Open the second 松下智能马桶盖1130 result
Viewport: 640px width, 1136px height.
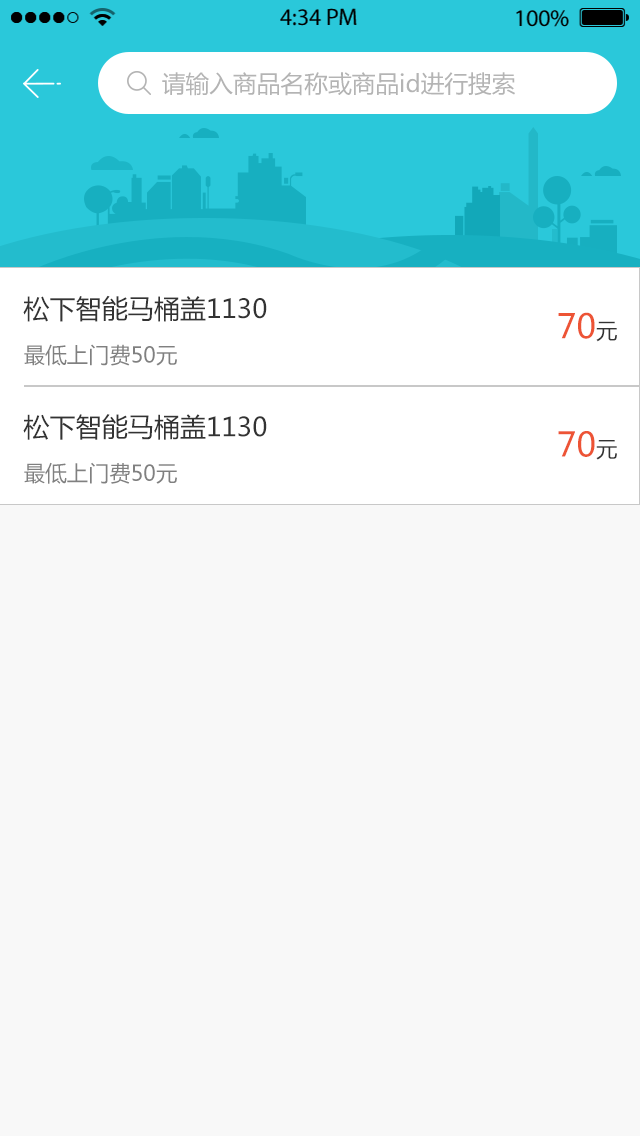click(320, 446)
